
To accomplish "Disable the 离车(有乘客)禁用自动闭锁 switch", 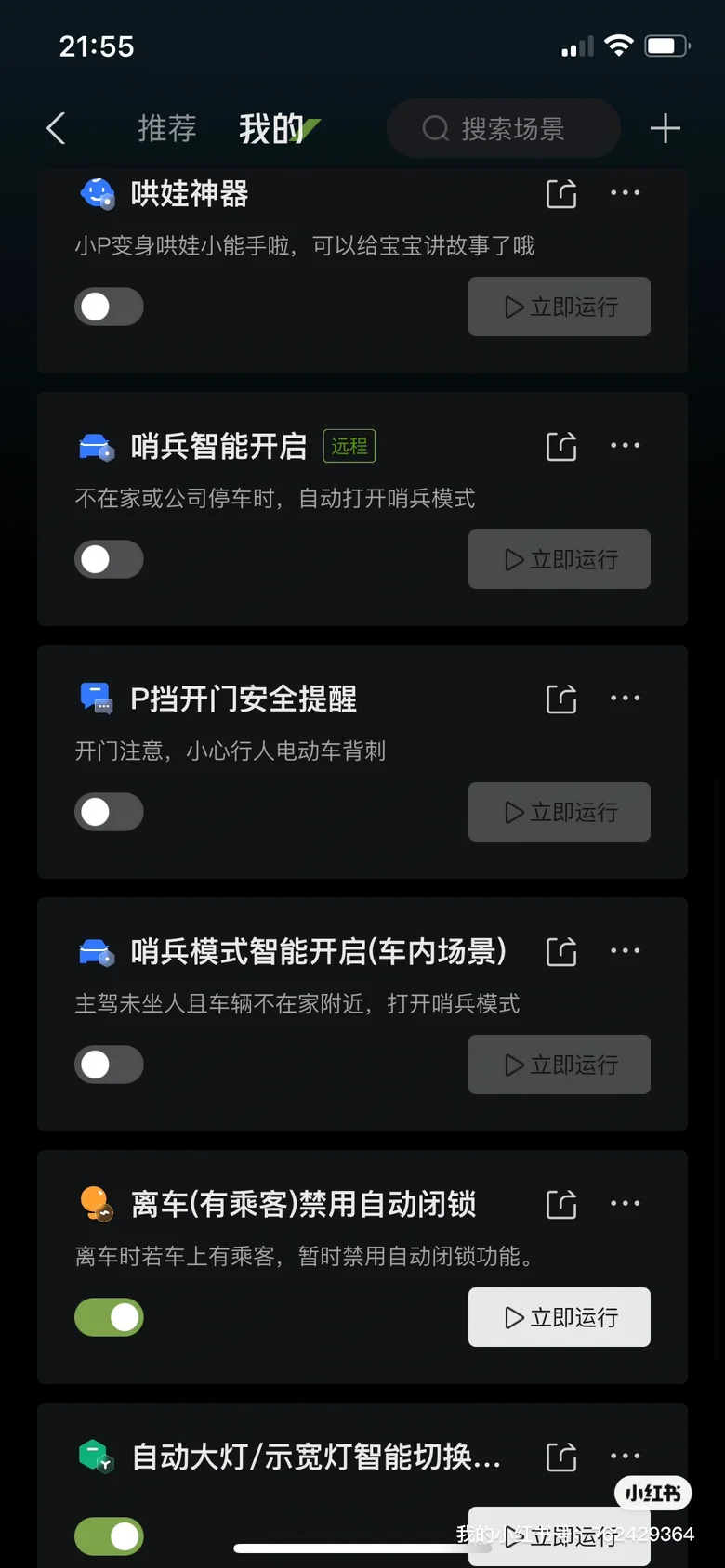I will (x=109, y=1317).
